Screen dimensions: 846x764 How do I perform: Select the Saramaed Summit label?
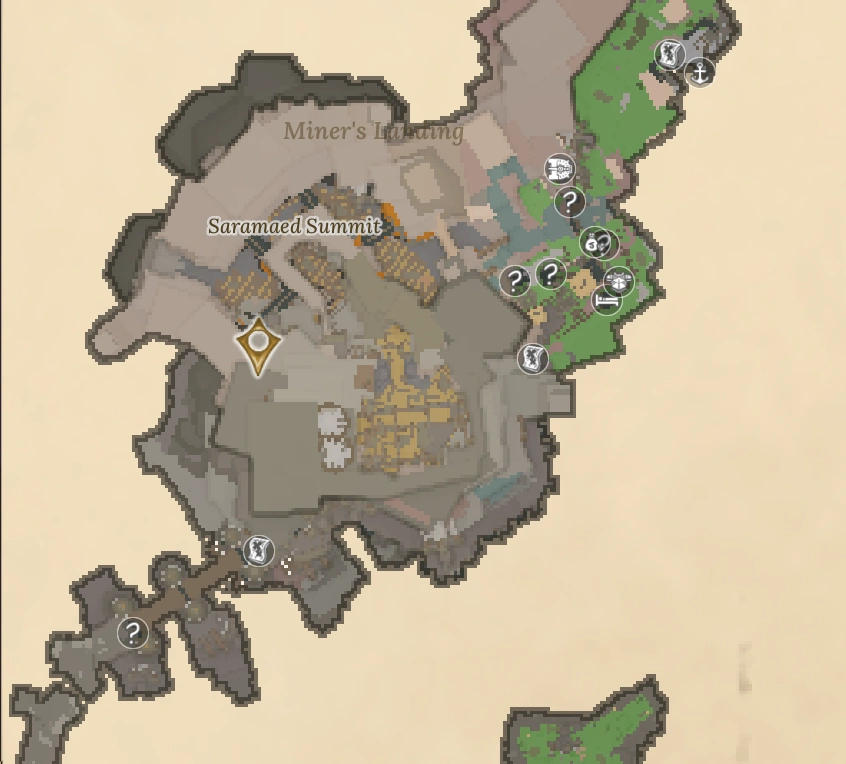[x=295, y=226]
